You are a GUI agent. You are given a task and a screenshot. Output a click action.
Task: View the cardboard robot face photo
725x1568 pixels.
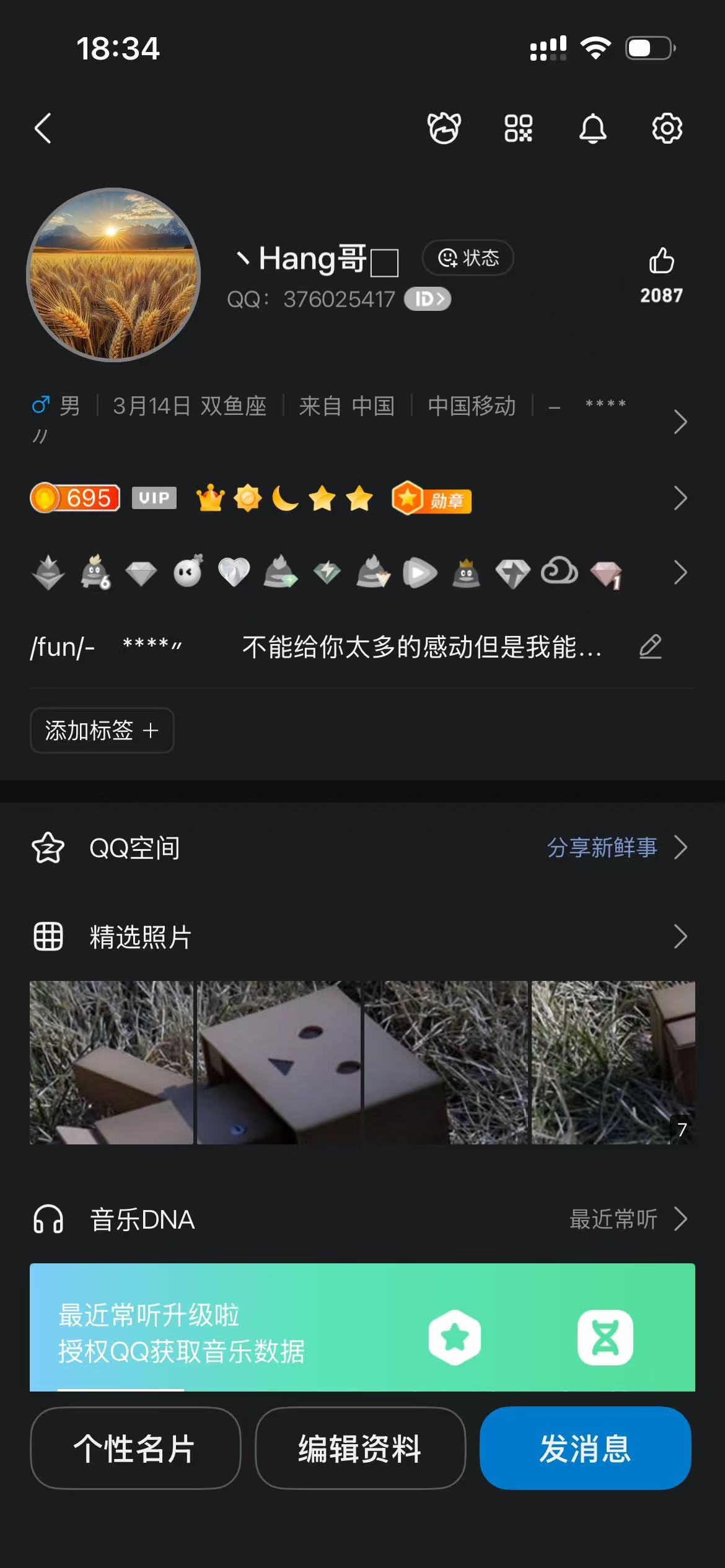pyautogui.click(x=278, y=1062)
